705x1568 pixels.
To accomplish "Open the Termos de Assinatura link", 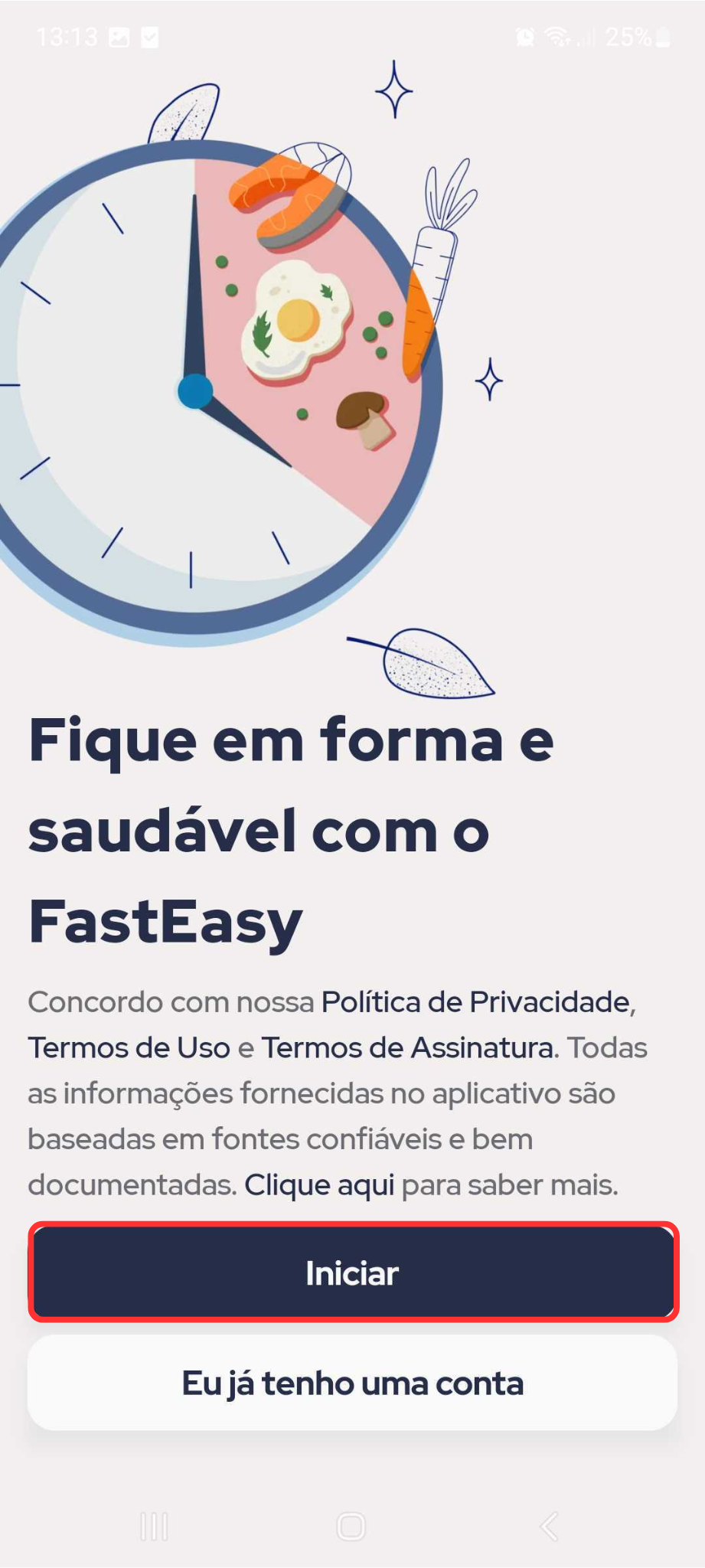I will coord(407,1047).
